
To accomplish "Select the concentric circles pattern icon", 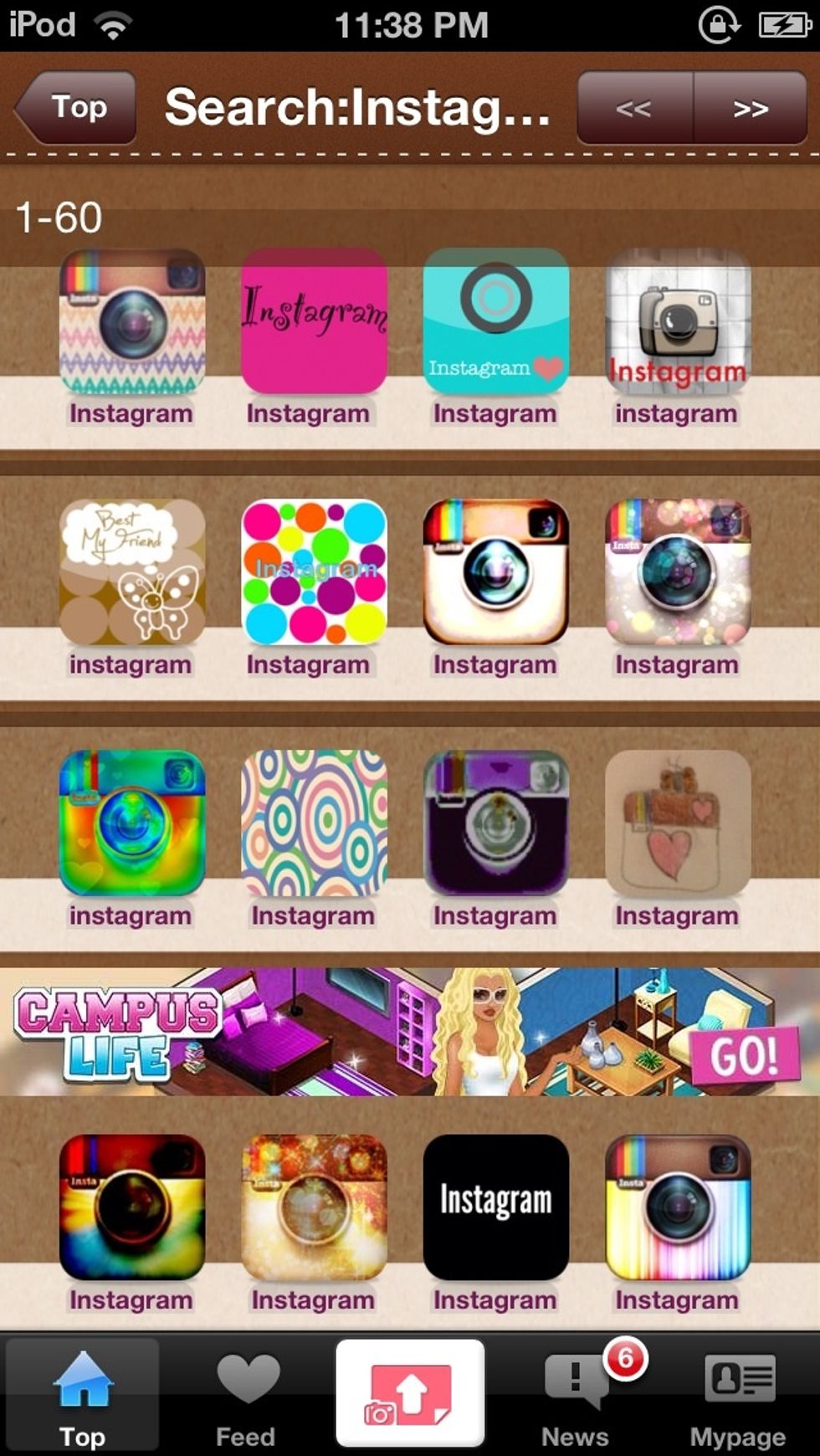I will click(314, 823).
